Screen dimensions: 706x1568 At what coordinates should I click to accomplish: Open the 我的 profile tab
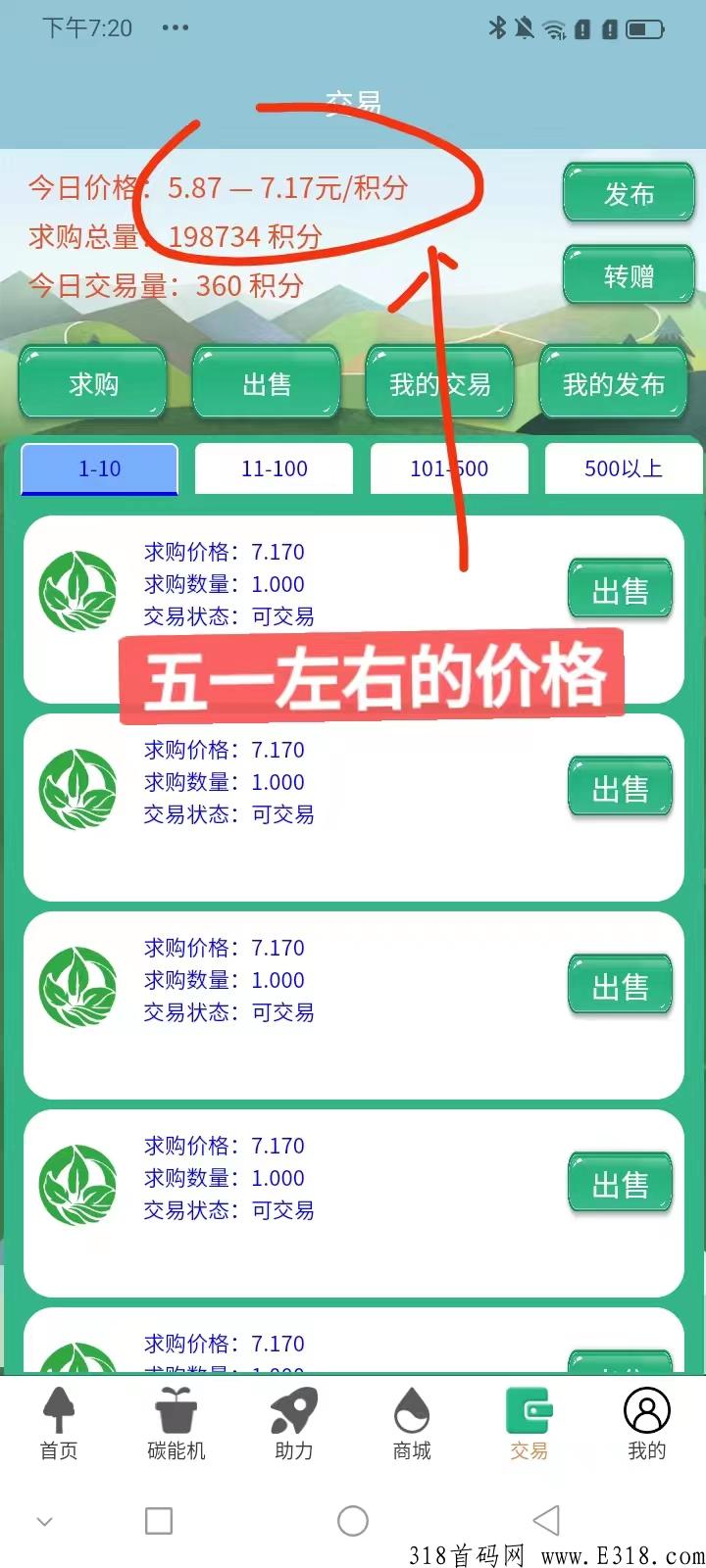coord(647,1424)
